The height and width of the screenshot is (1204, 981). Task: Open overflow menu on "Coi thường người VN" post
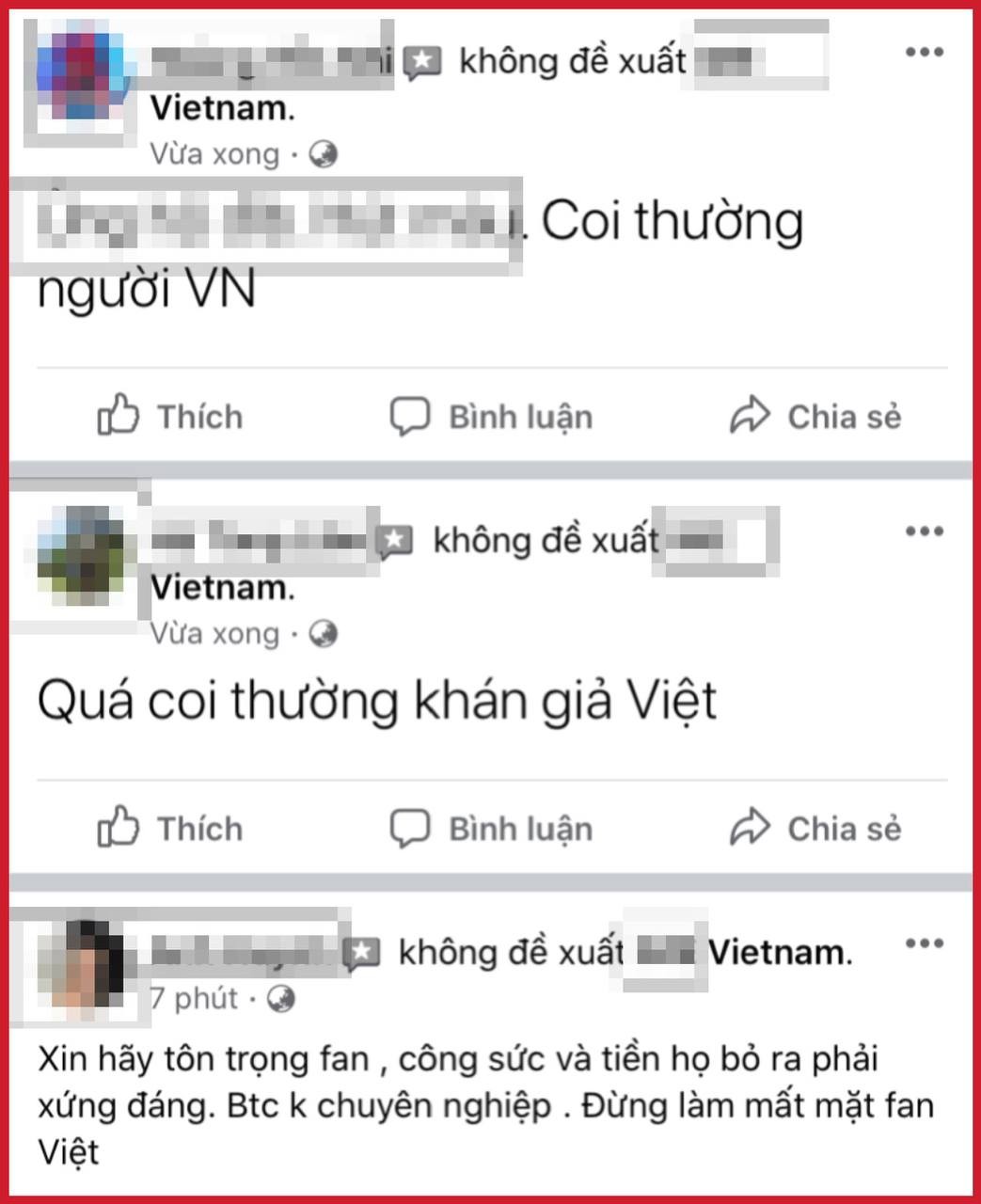click(924, 53)
